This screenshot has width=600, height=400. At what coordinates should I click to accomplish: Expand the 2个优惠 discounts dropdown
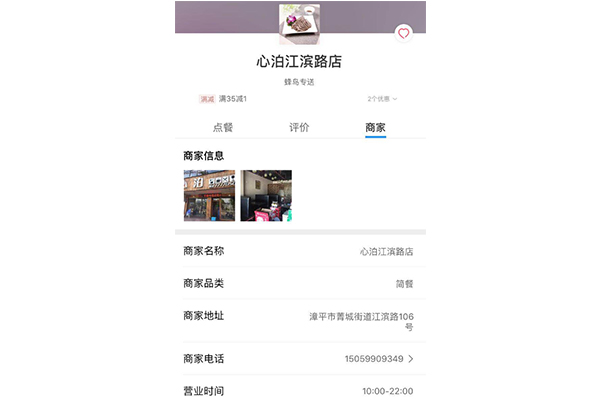pos(382,99)
